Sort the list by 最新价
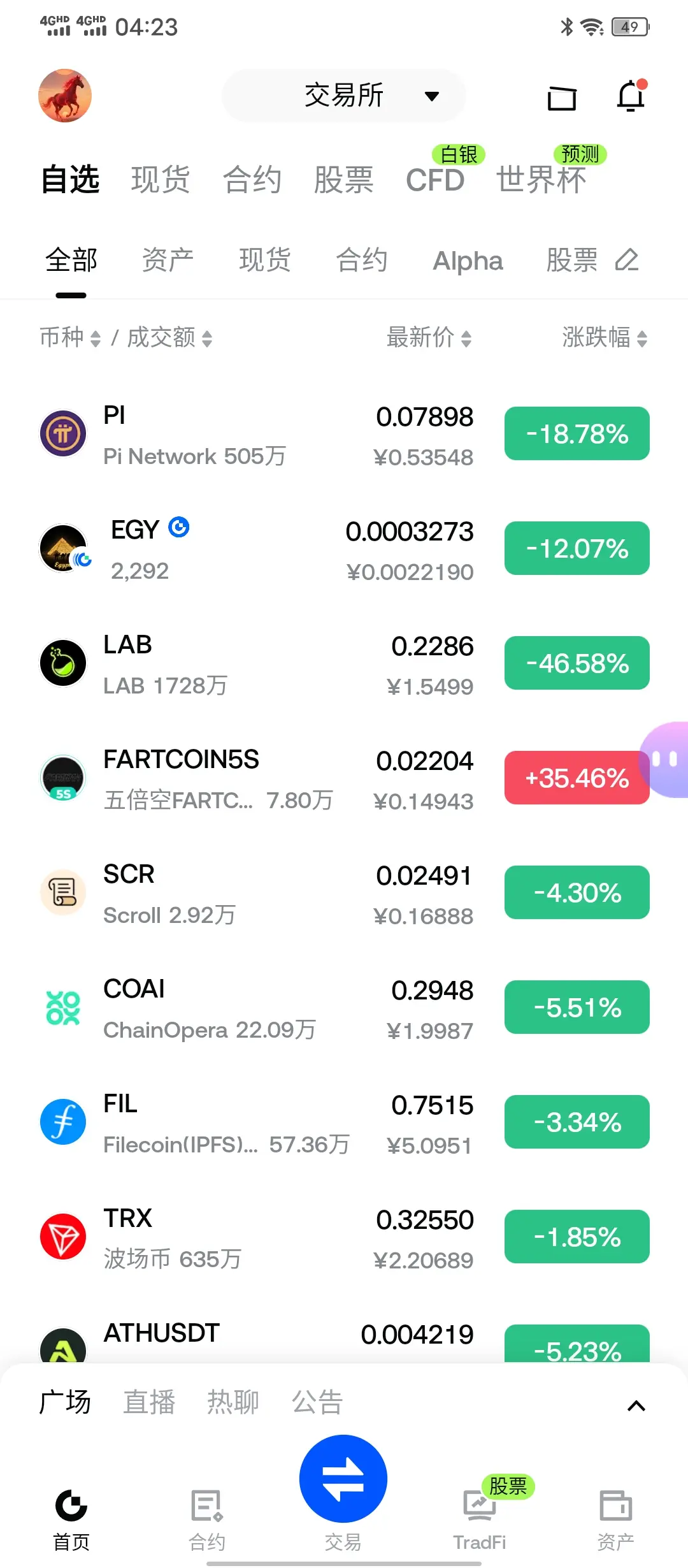 pyautogui.click(x=429, y=337)
